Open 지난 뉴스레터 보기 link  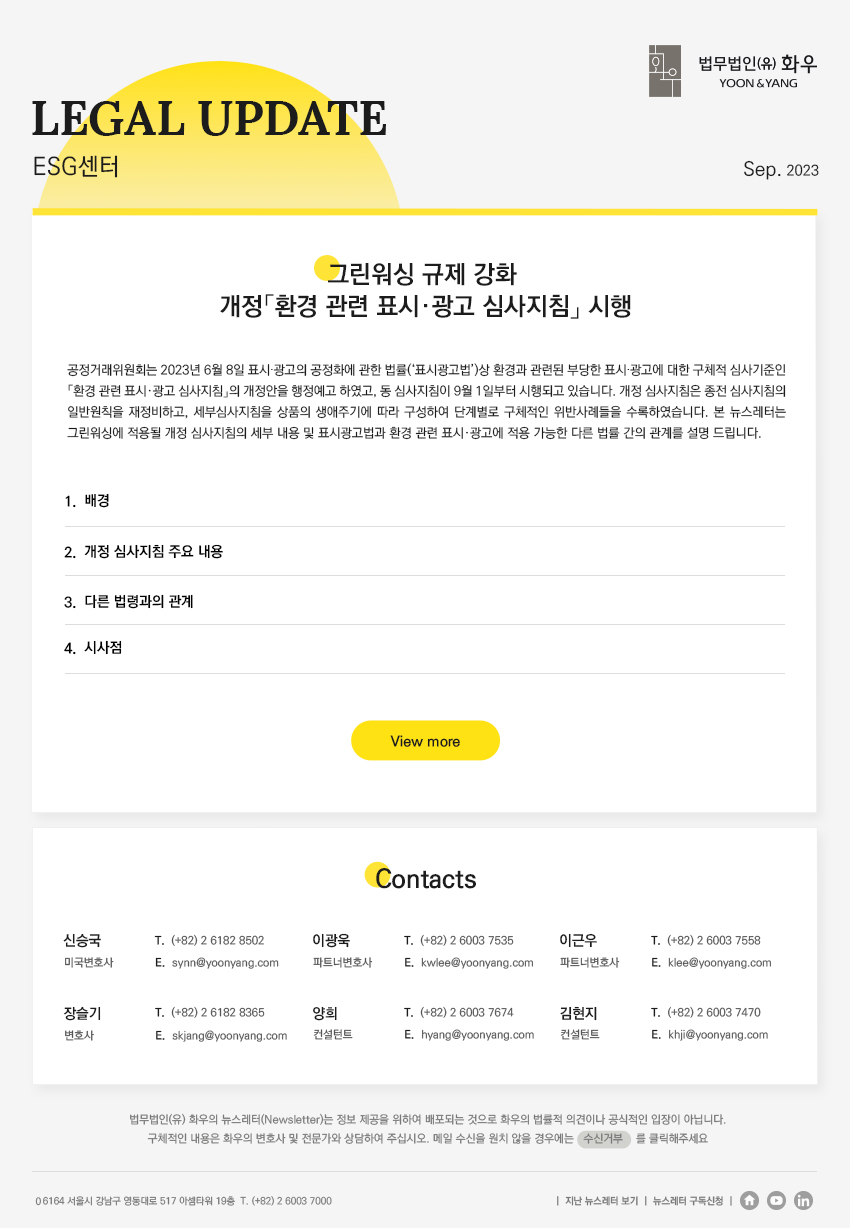pos(601,1201)
